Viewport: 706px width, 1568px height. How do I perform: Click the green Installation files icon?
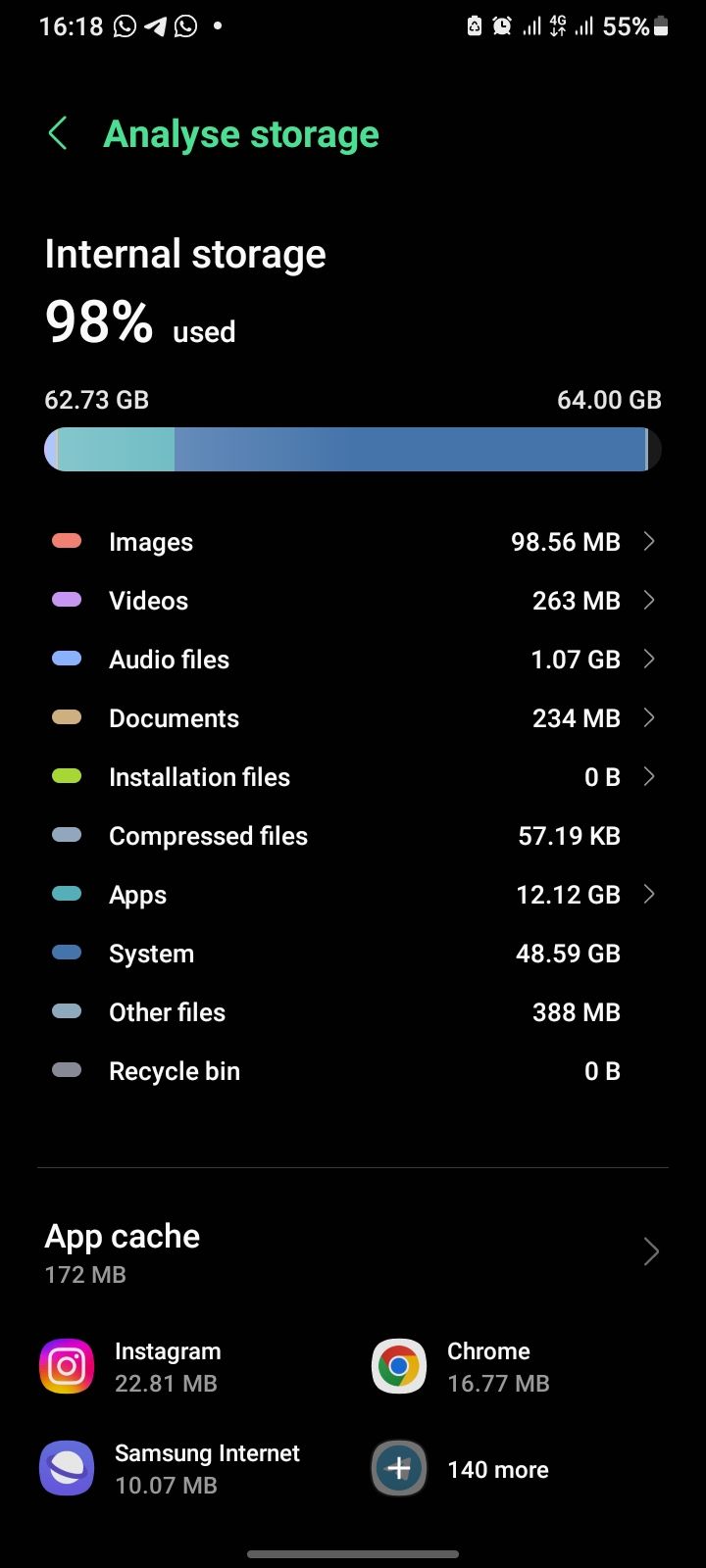point(66,775)
